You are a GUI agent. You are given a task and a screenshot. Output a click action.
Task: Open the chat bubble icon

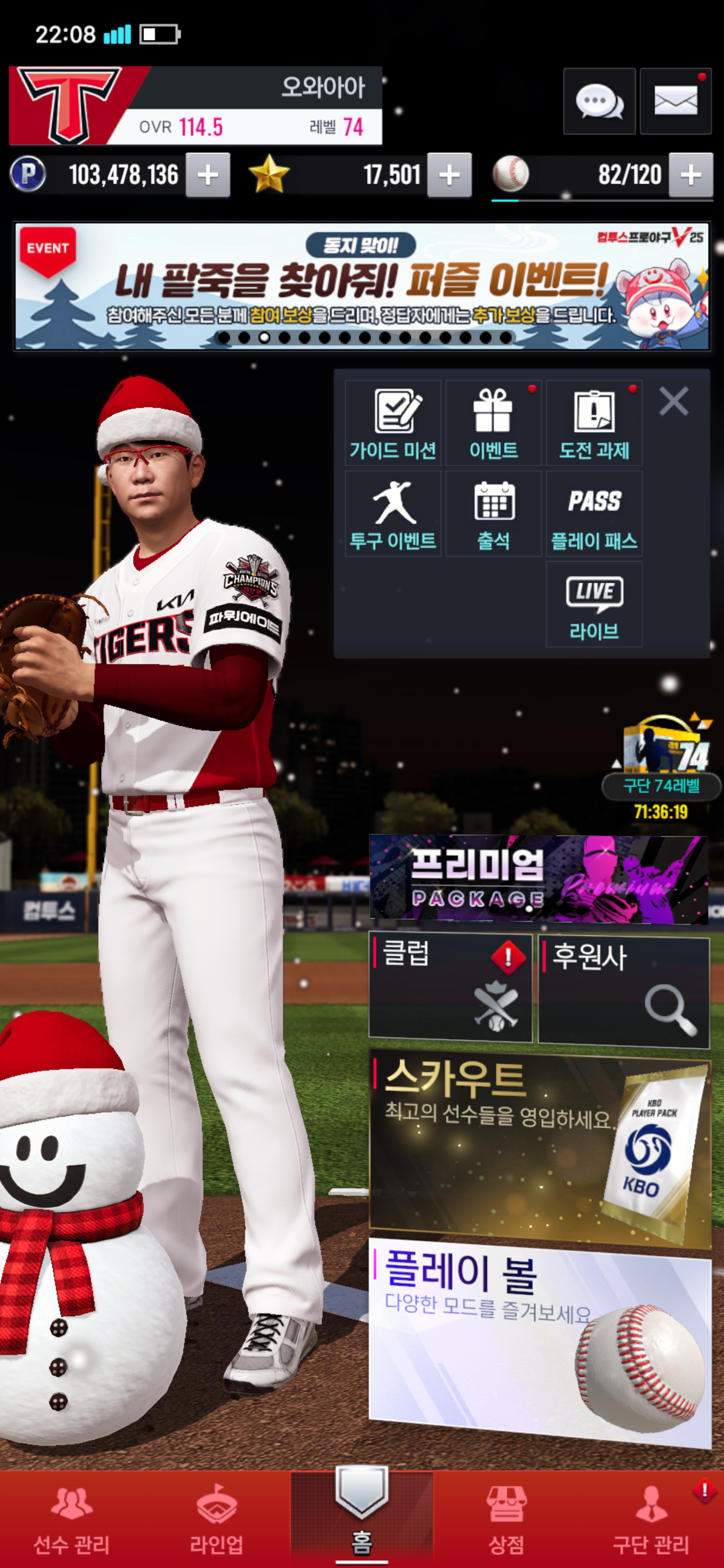pyautogui.click(x=599, y=101)
